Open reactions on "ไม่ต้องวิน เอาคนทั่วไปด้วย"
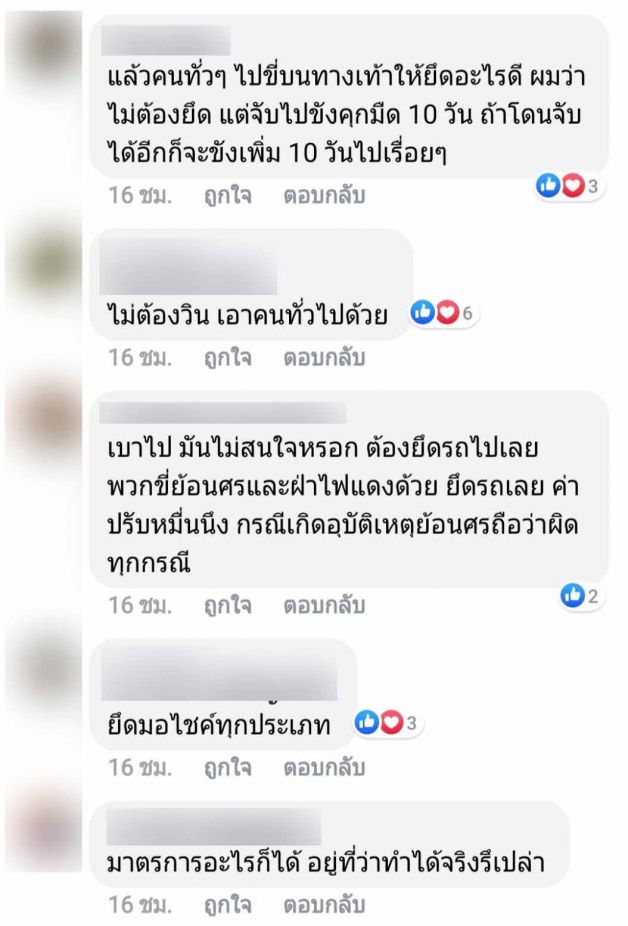628x926 pixels. tap(441, 313)
